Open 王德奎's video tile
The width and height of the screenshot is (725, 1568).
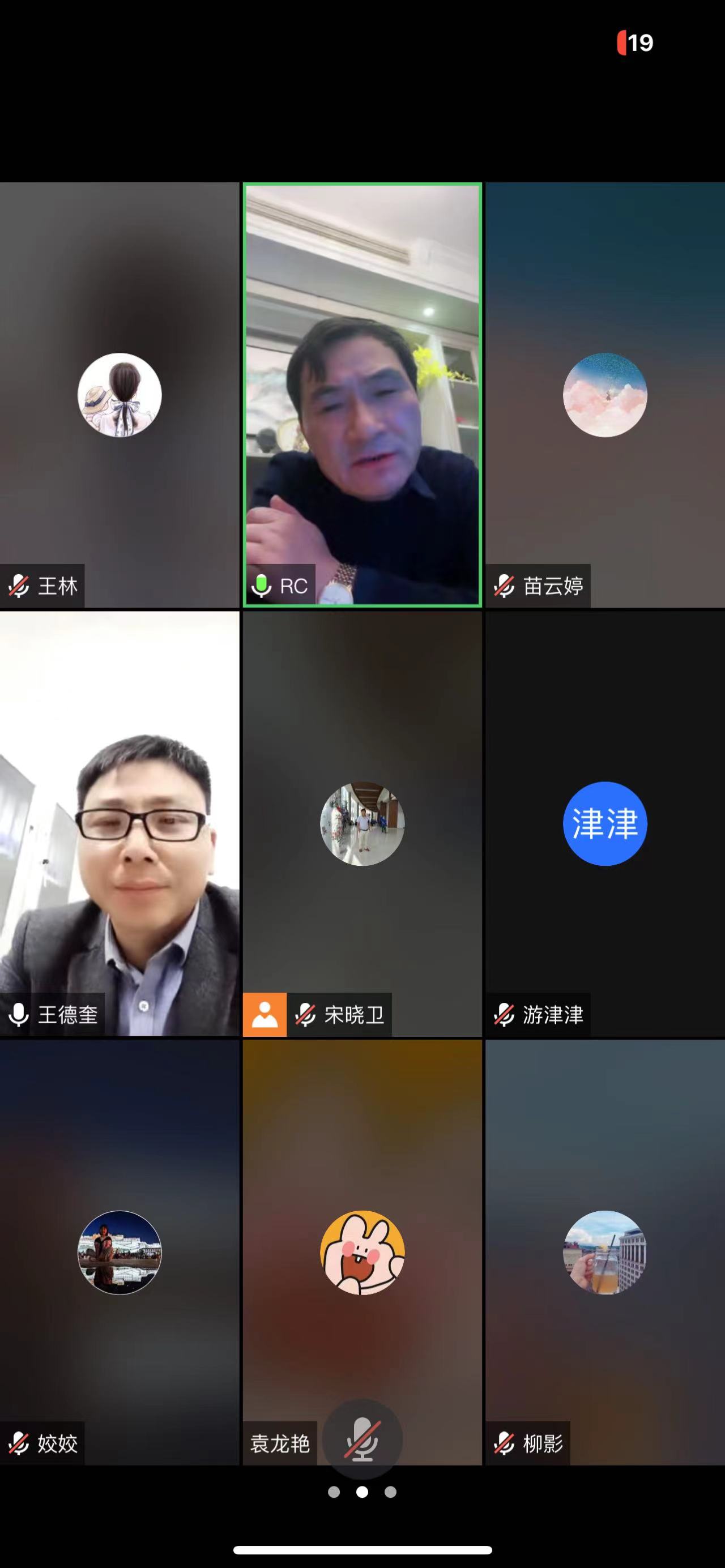point(120,823)
